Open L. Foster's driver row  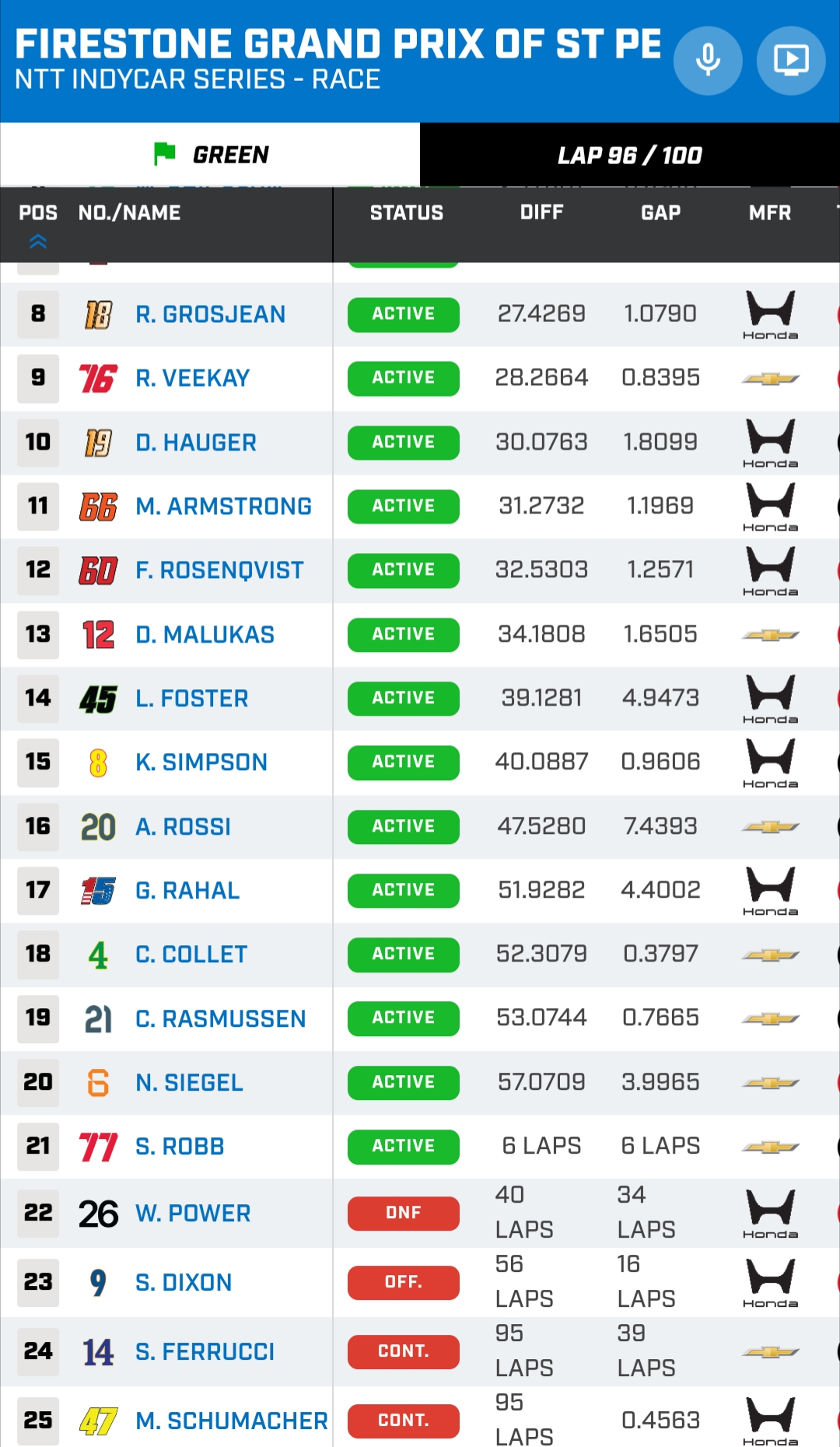191,699
